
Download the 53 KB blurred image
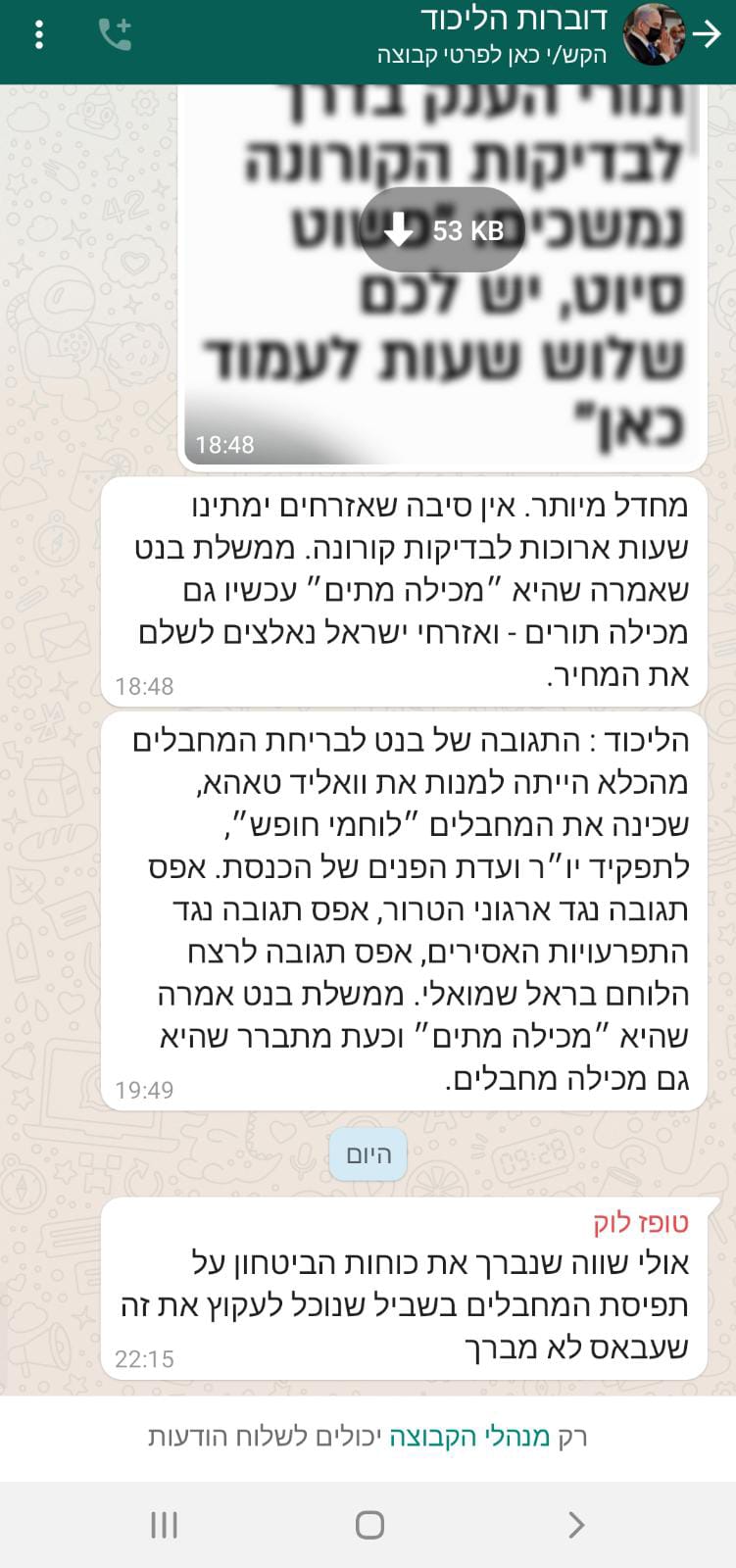click(441, 230)
